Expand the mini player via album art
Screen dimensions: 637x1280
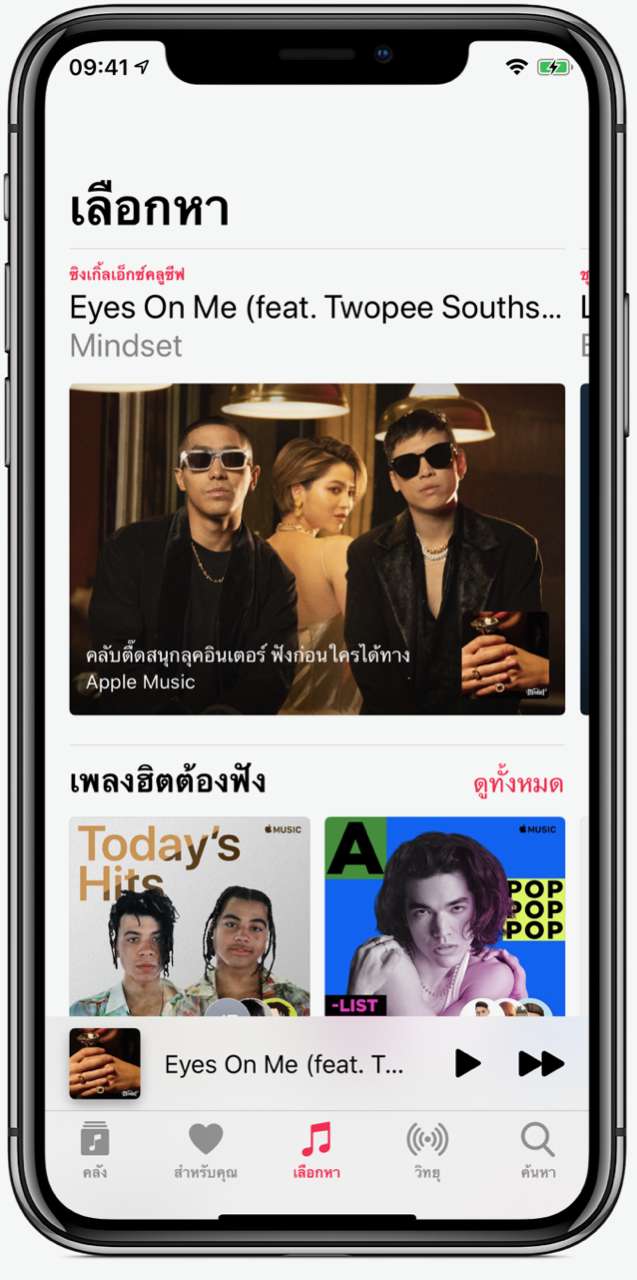point(105,1063)
